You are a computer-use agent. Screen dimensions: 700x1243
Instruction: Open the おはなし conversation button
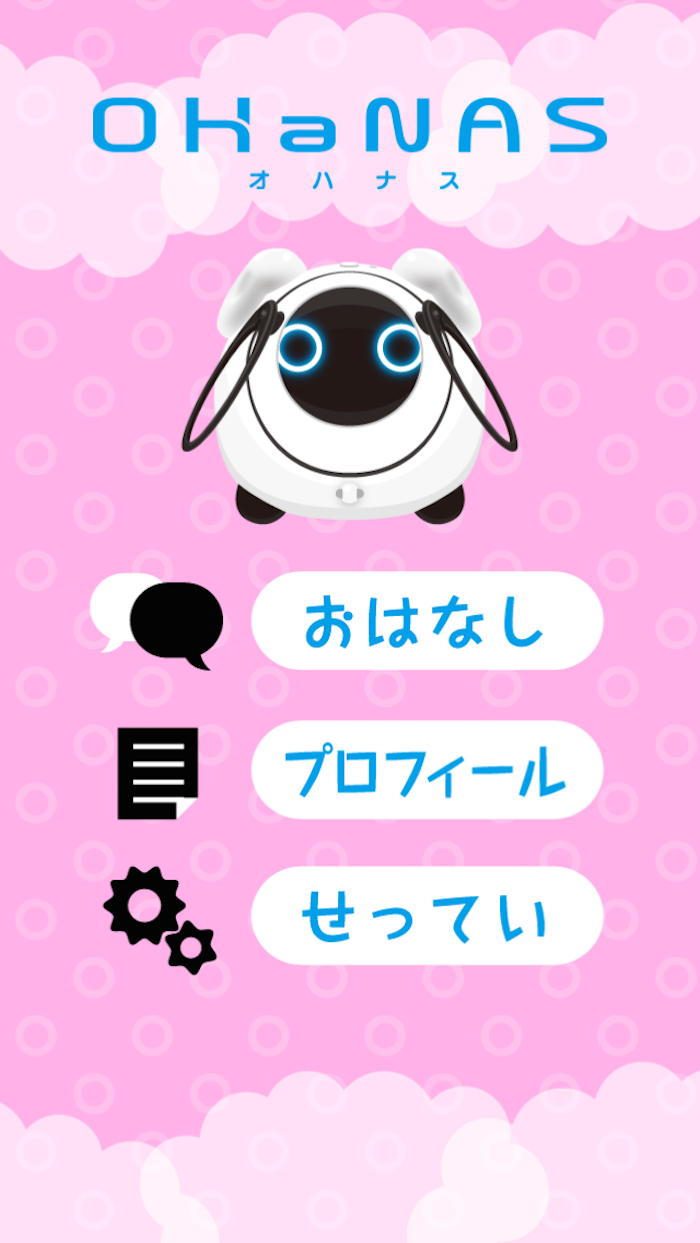click(x=427, y=621)
